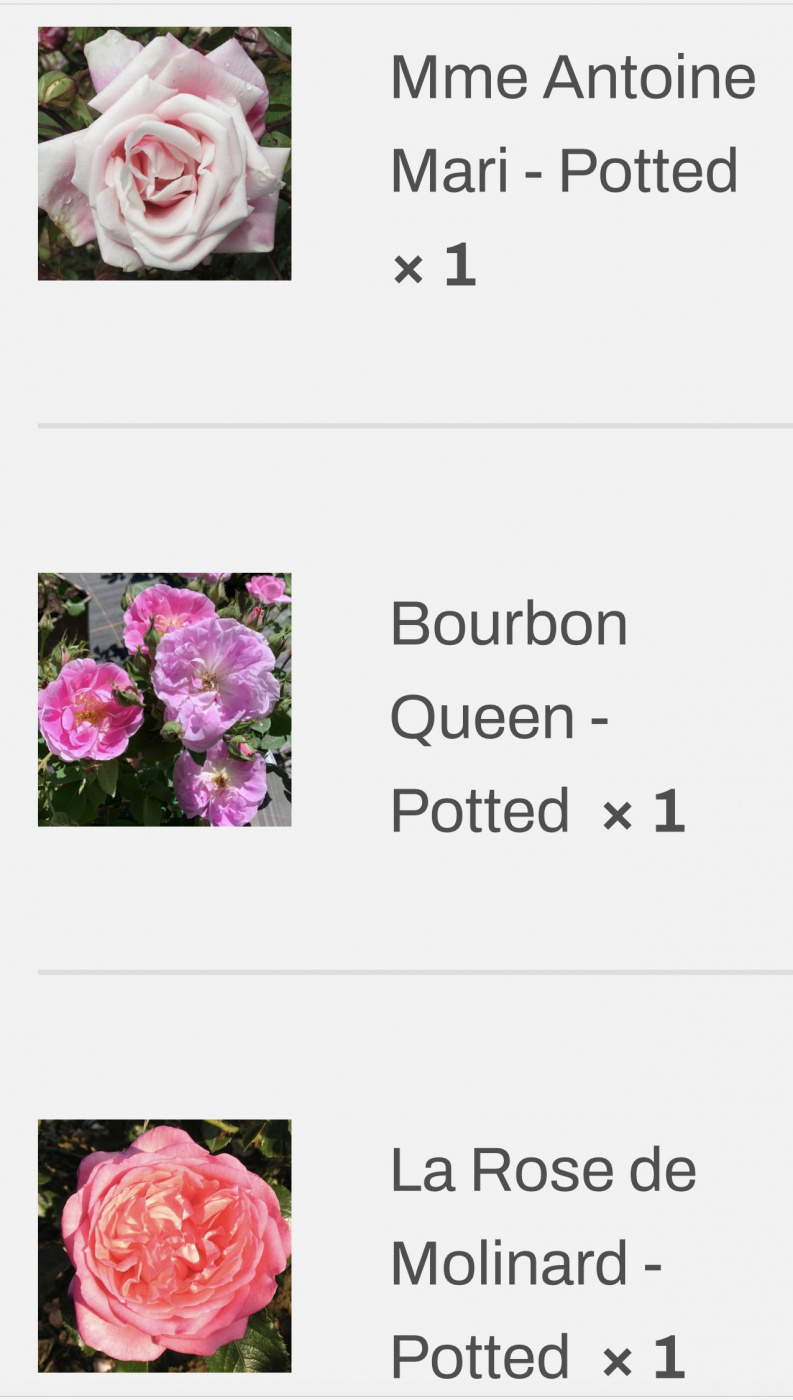Open the Bourbon Queen rose thumbnail

164,699
